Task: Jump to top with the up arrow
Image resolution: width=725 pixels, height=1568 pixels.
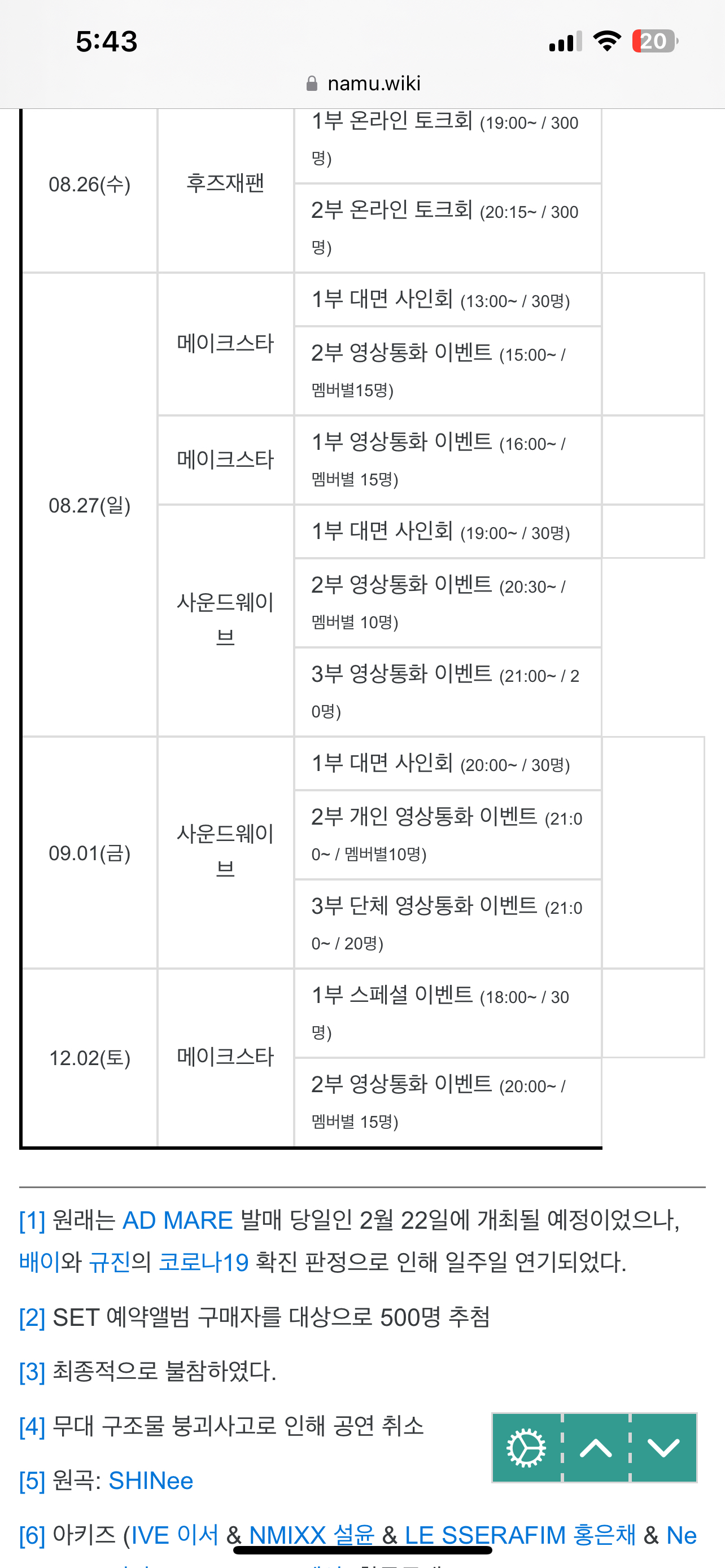Action: 596,1447
